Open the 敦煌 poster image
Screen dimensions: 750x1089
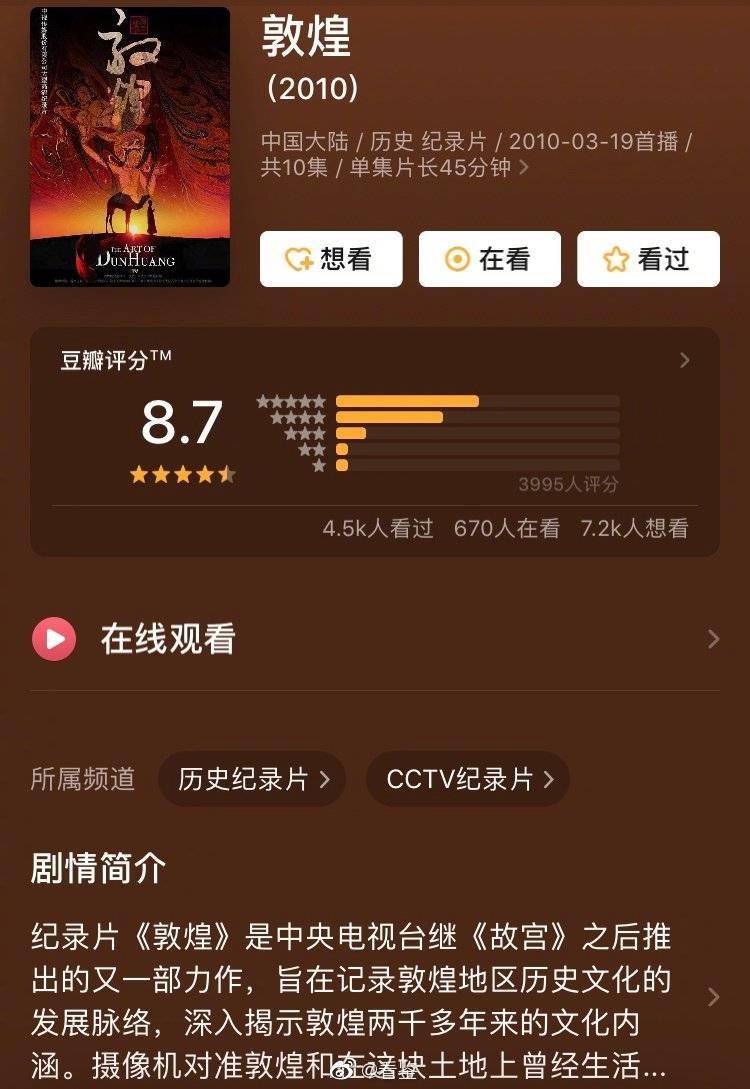130,147
